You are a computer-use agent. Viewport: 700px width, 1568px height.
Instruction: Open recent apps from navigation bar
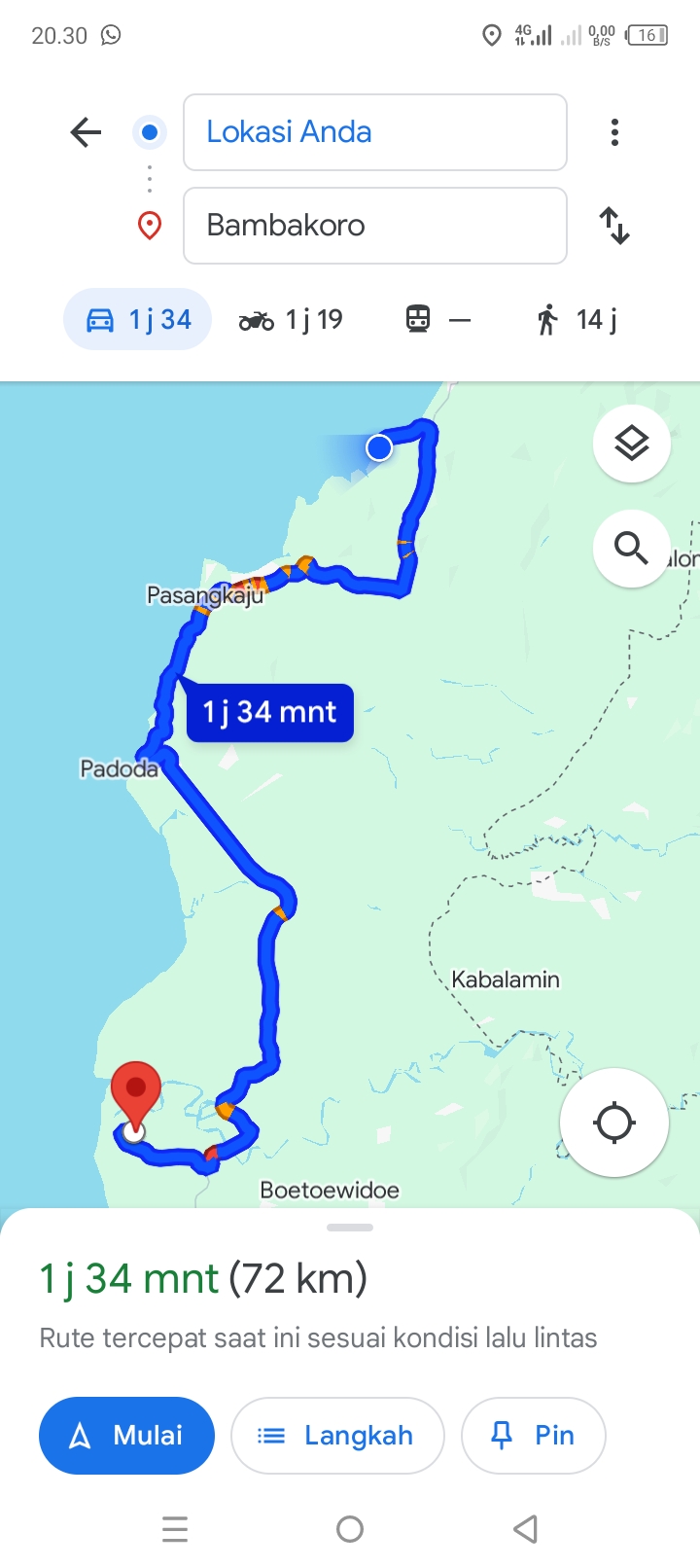[x=175, y=1529]
